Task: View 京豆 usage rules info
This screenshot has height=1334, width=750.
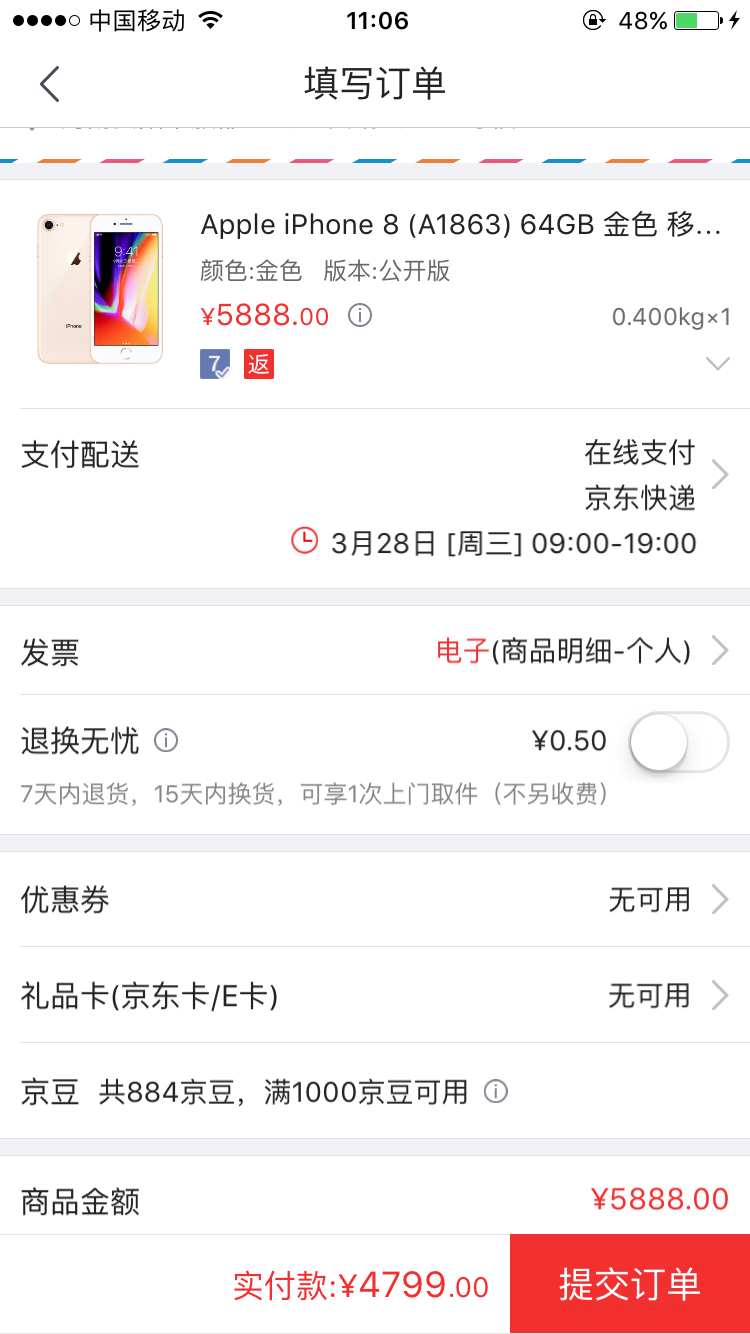Action: pos(495,1091)
